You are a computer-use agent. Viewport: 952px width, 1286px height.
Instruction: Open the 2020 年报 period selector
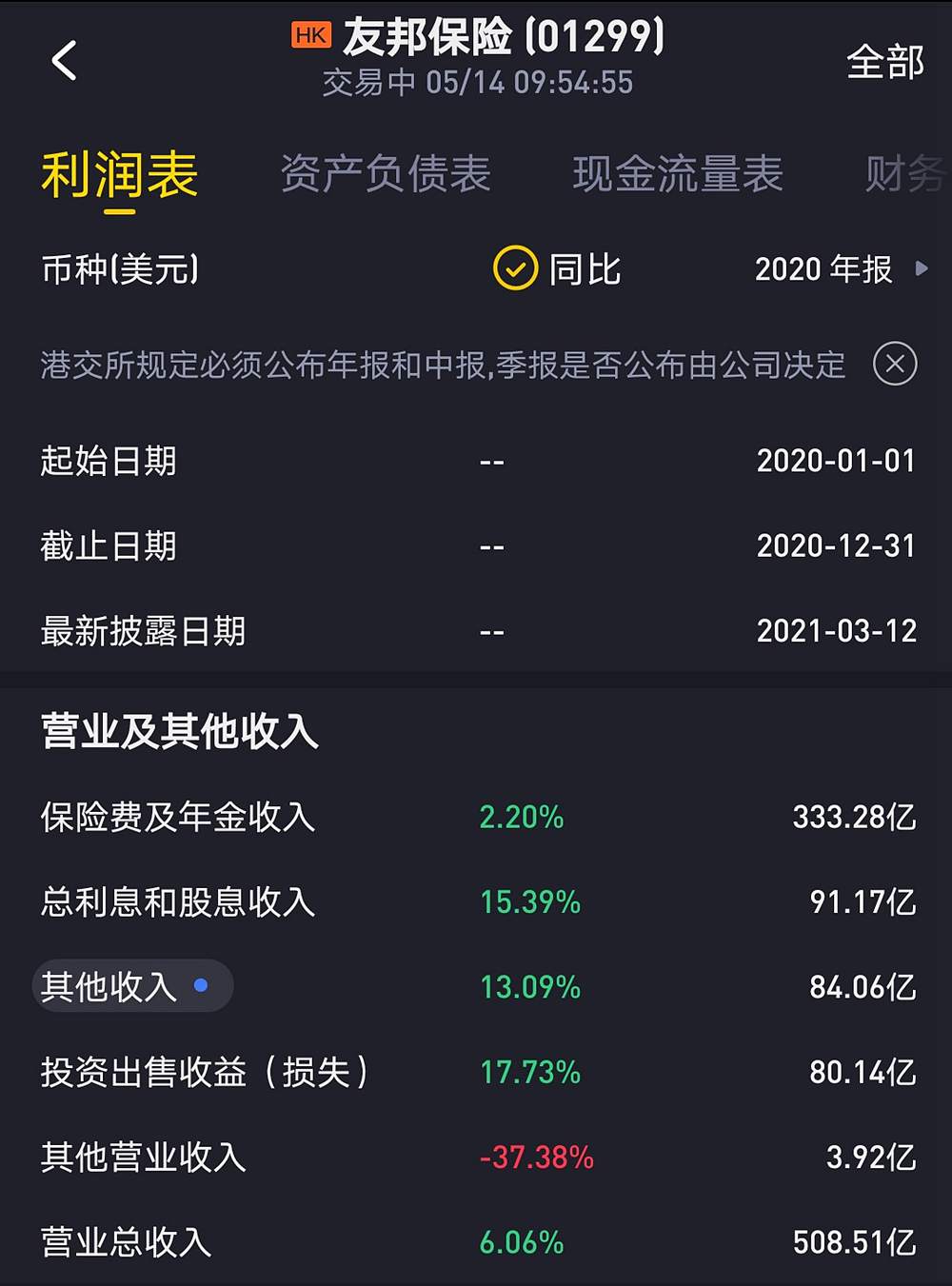pos(824,270)
